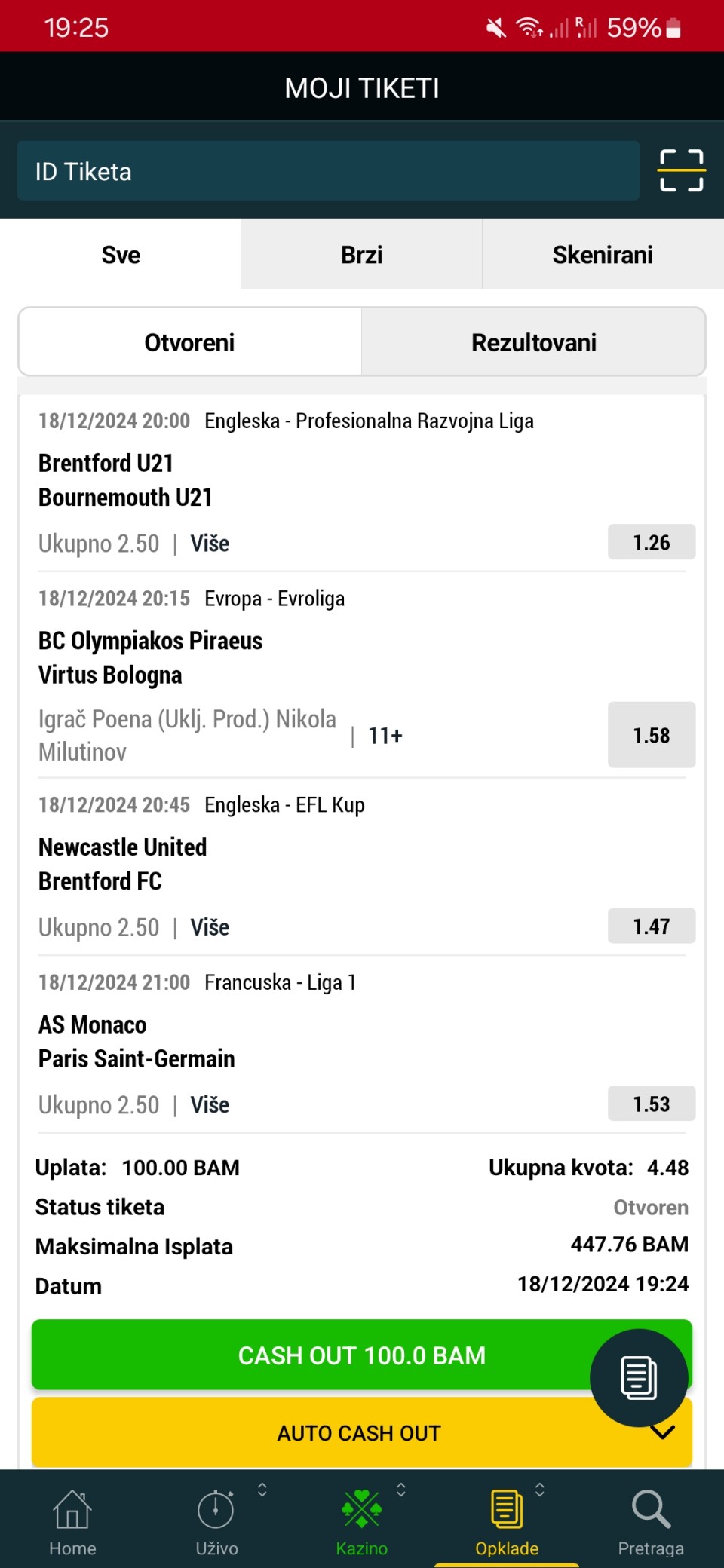Open the ticket scanner icon

(x=682, y=170)
